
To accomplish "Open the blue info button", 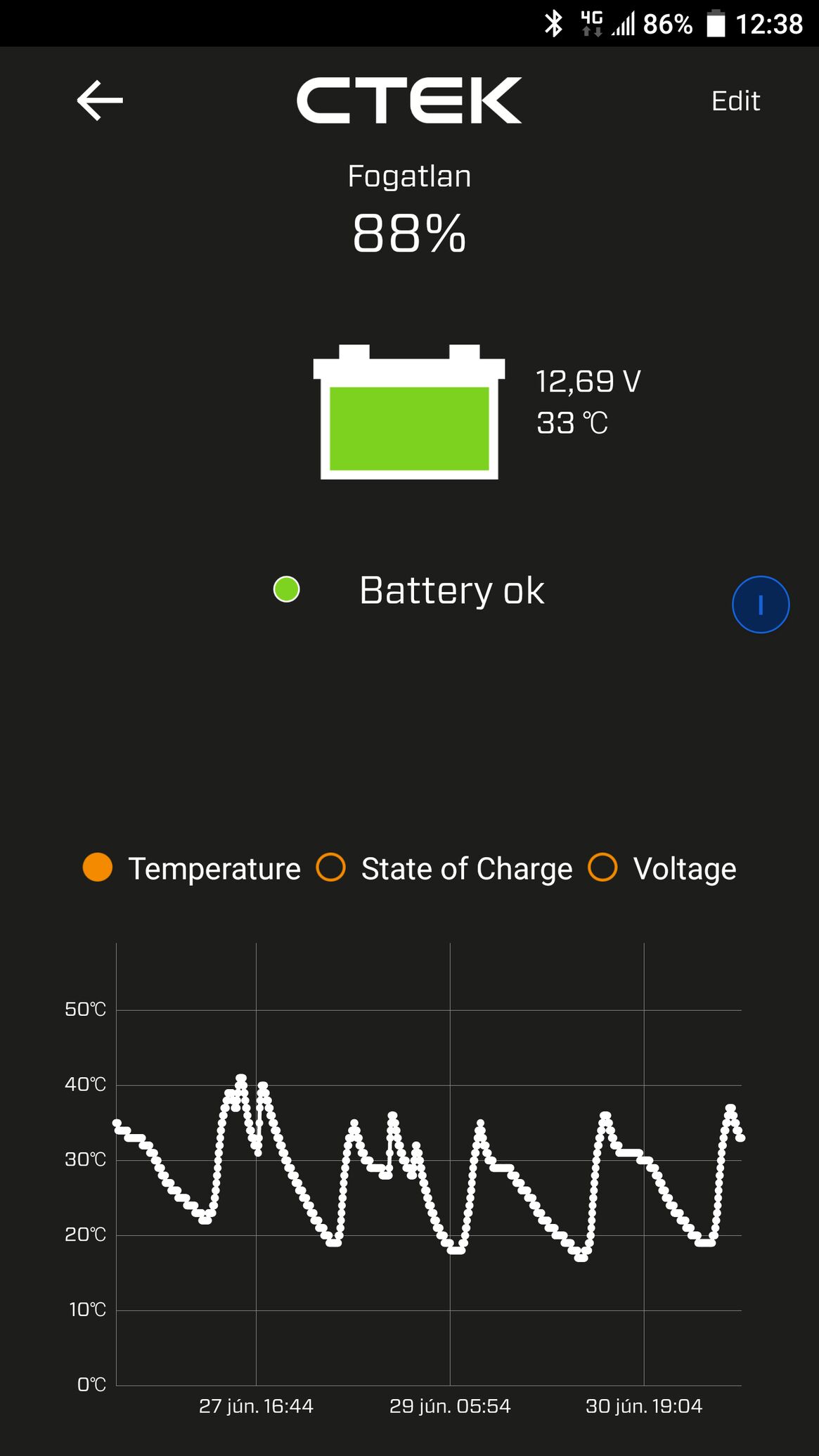I will coord(761,605).
